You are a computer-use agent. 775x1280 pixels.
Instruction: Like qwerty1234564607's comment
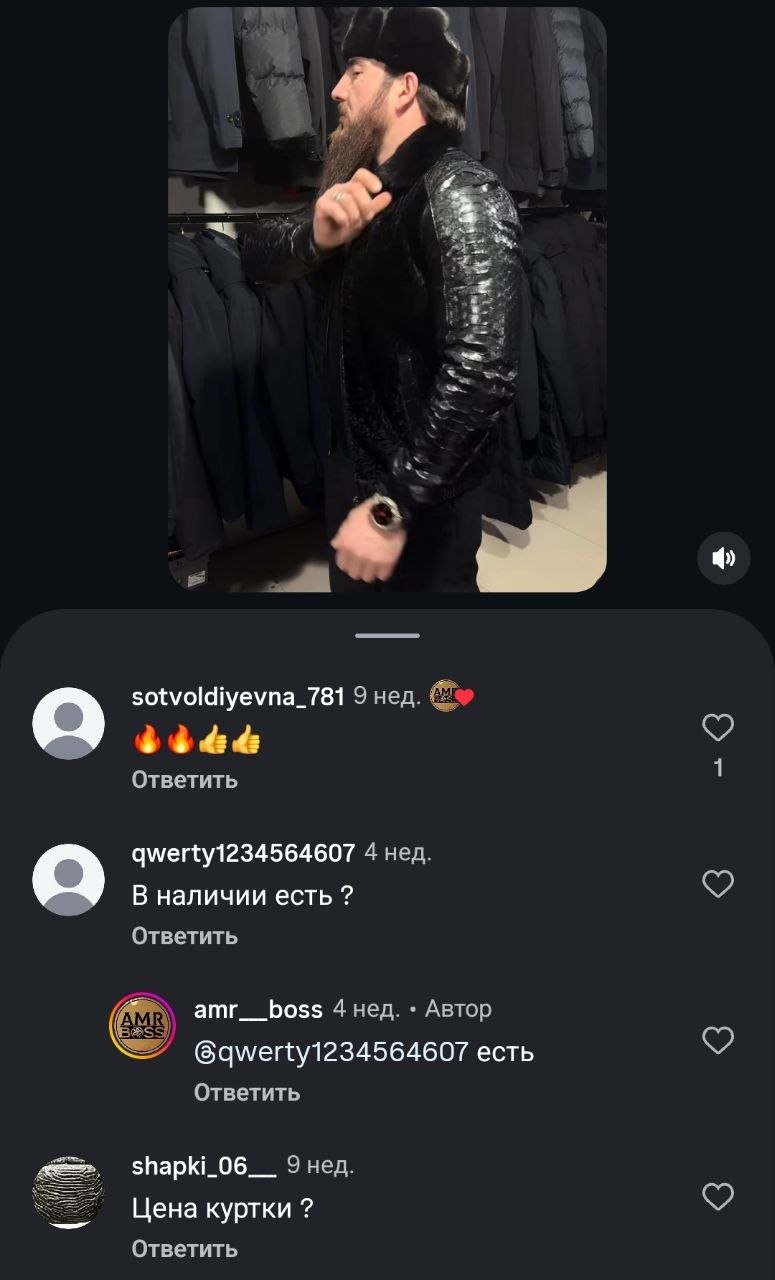click(718, 884)
